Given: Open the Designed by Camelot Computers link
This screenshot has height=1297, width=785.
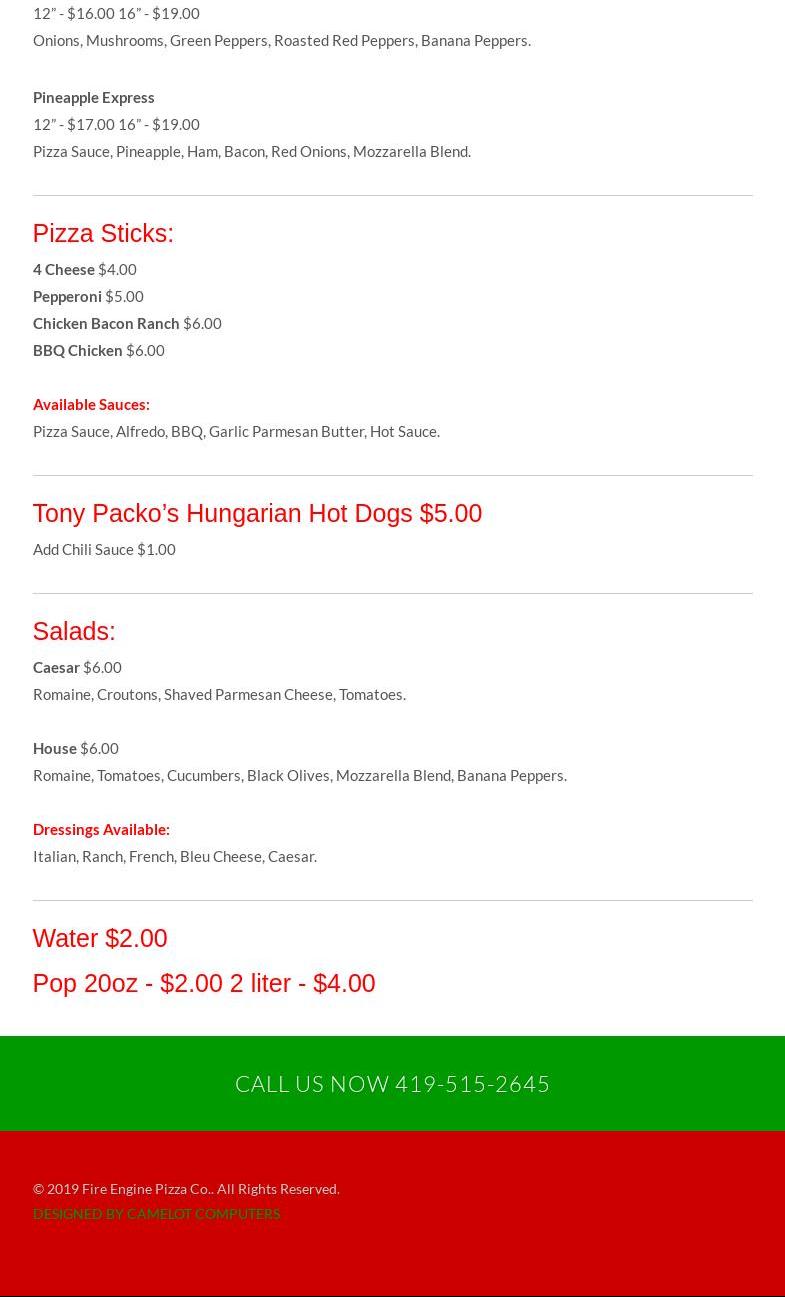Looking at the screenshot, I should [x=157, y=1213].
